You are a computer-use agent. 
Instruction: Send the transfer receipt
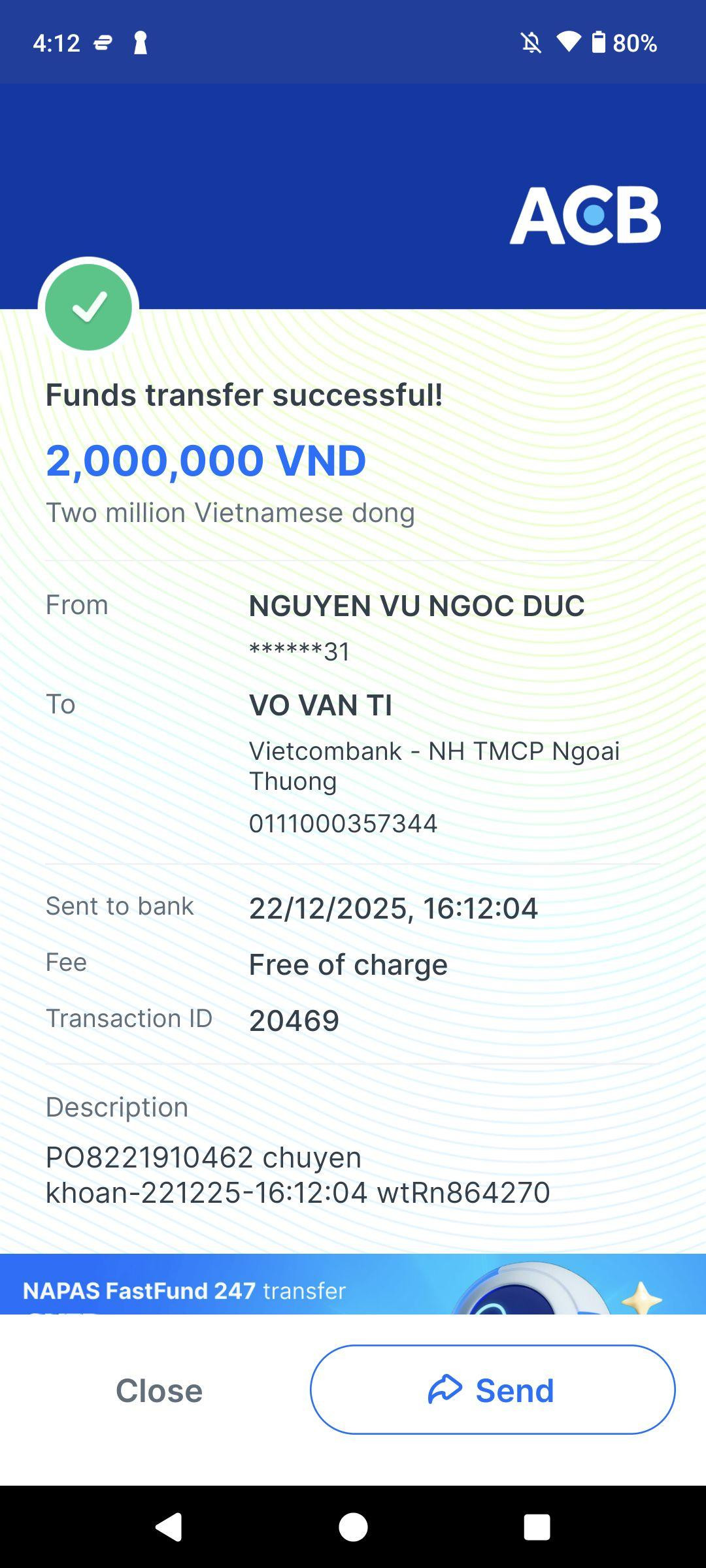[492, 1390]
